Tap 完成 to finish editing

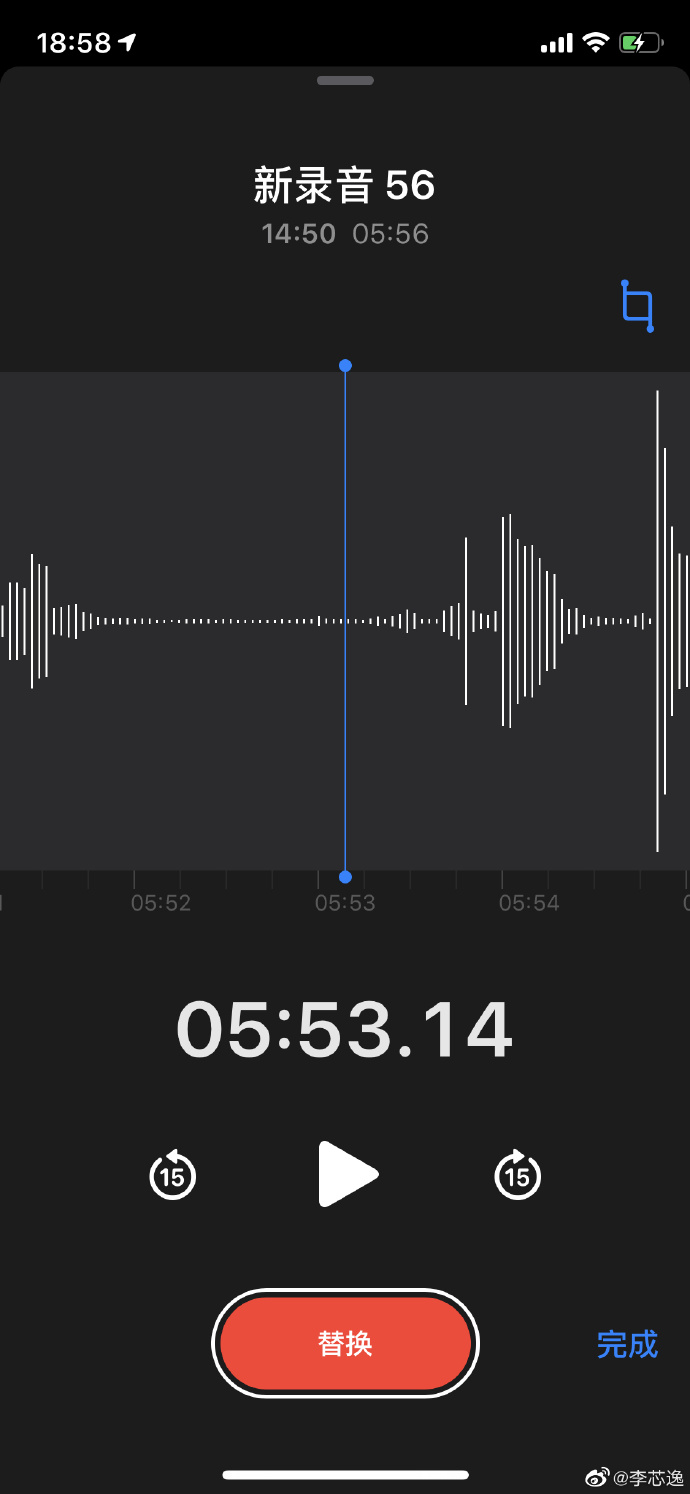[627, 1344]
